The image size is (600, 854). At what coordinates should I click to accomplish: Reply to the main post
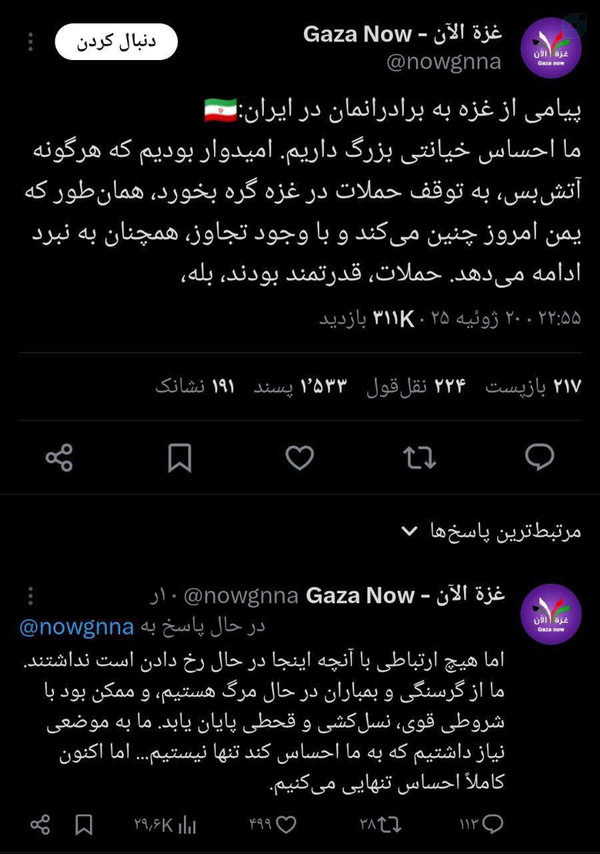click(539, 457)
